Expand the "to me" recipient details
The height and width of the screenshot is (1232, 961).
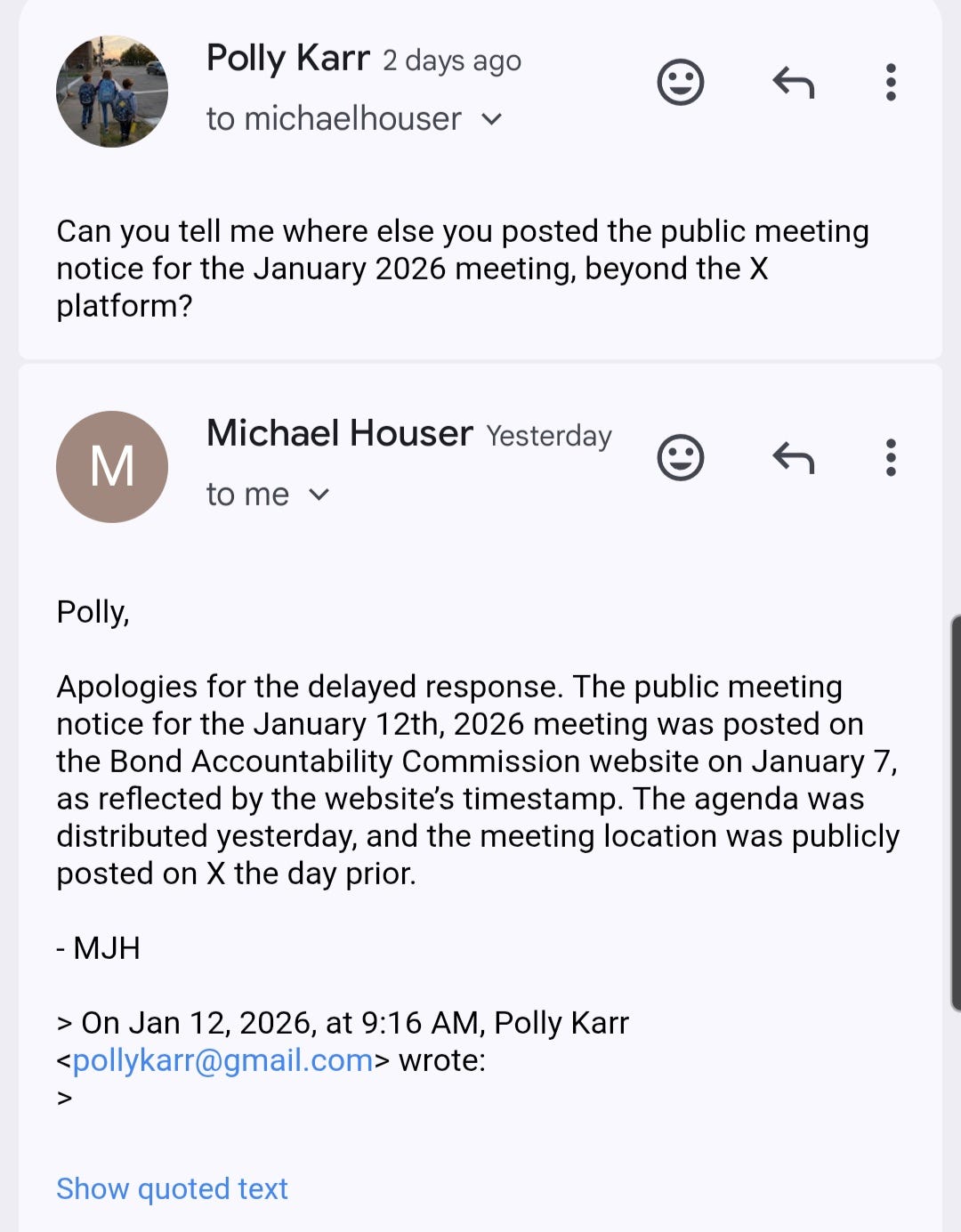(319, 495)
